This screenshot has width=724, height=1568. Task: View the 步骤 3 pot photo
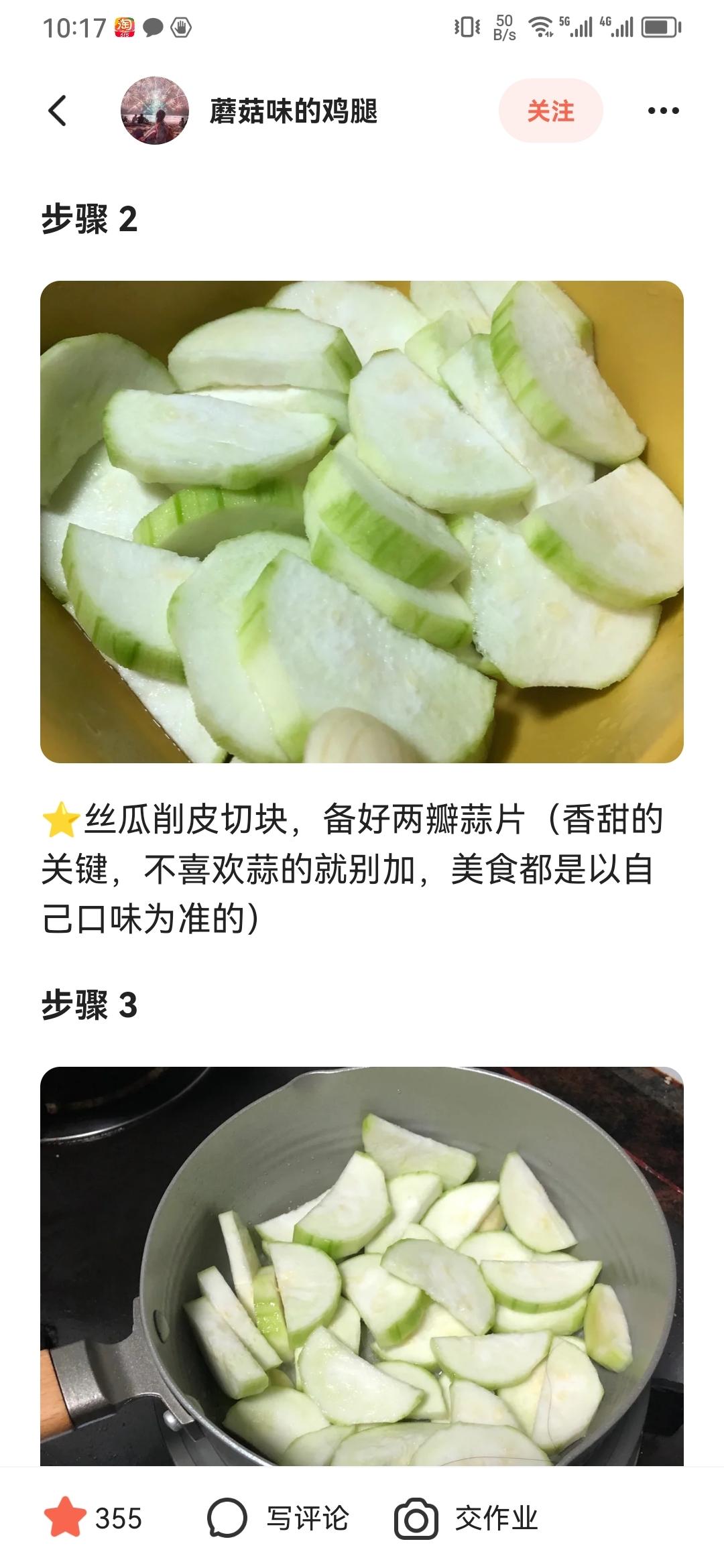pos(362,1265)
